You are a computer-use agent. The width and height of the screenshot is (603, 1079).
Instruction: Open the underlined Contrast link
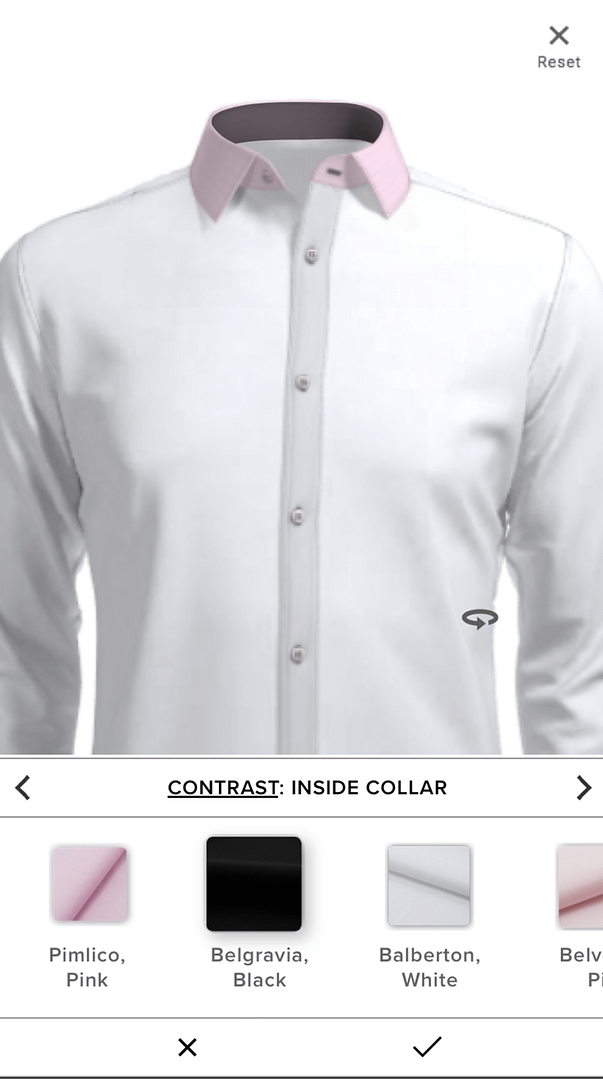pyautogui.click(x=222, y=788)
